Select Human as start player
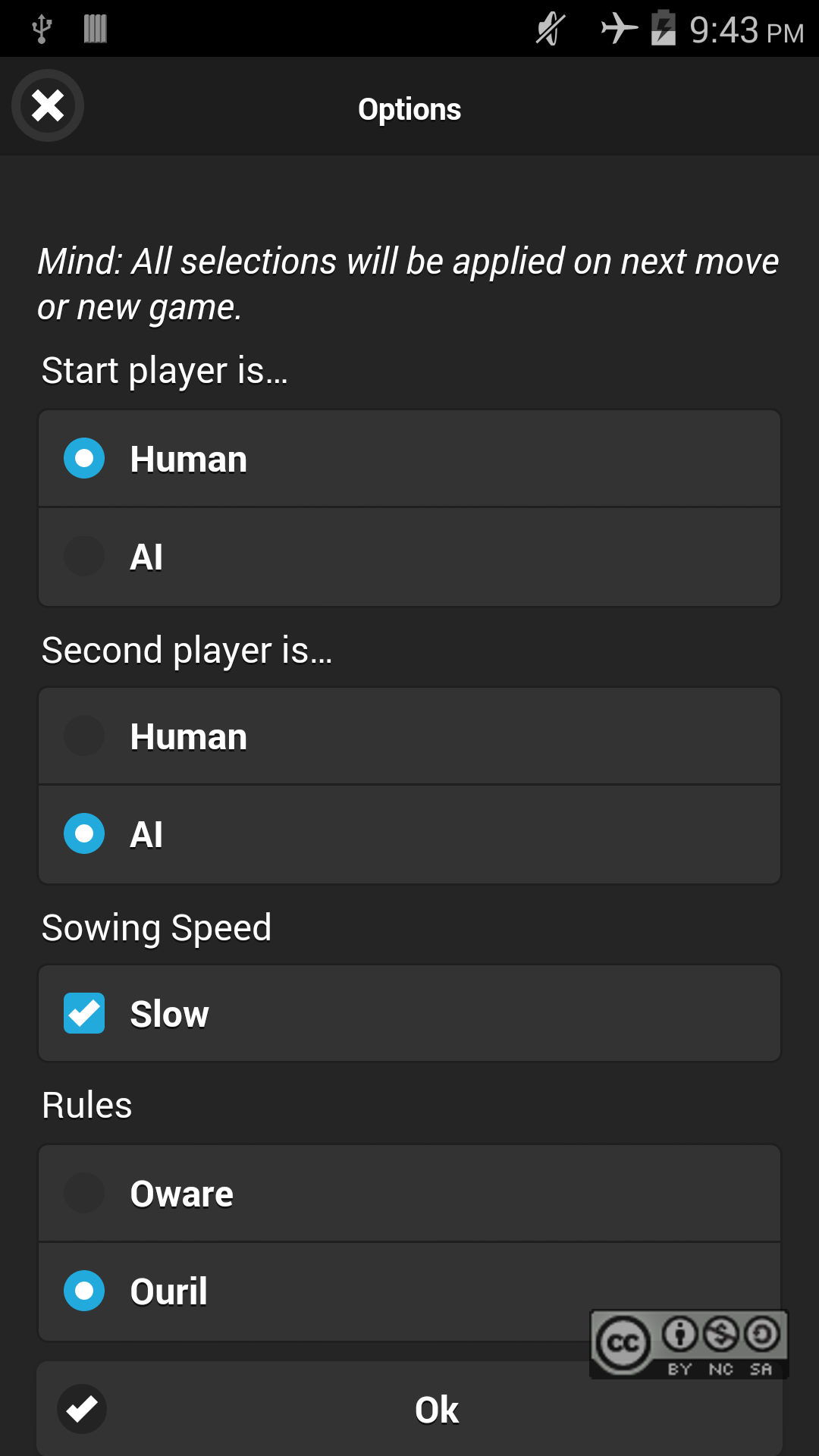Viewport: 819px width, 1456px height. (x=409, y=459)
